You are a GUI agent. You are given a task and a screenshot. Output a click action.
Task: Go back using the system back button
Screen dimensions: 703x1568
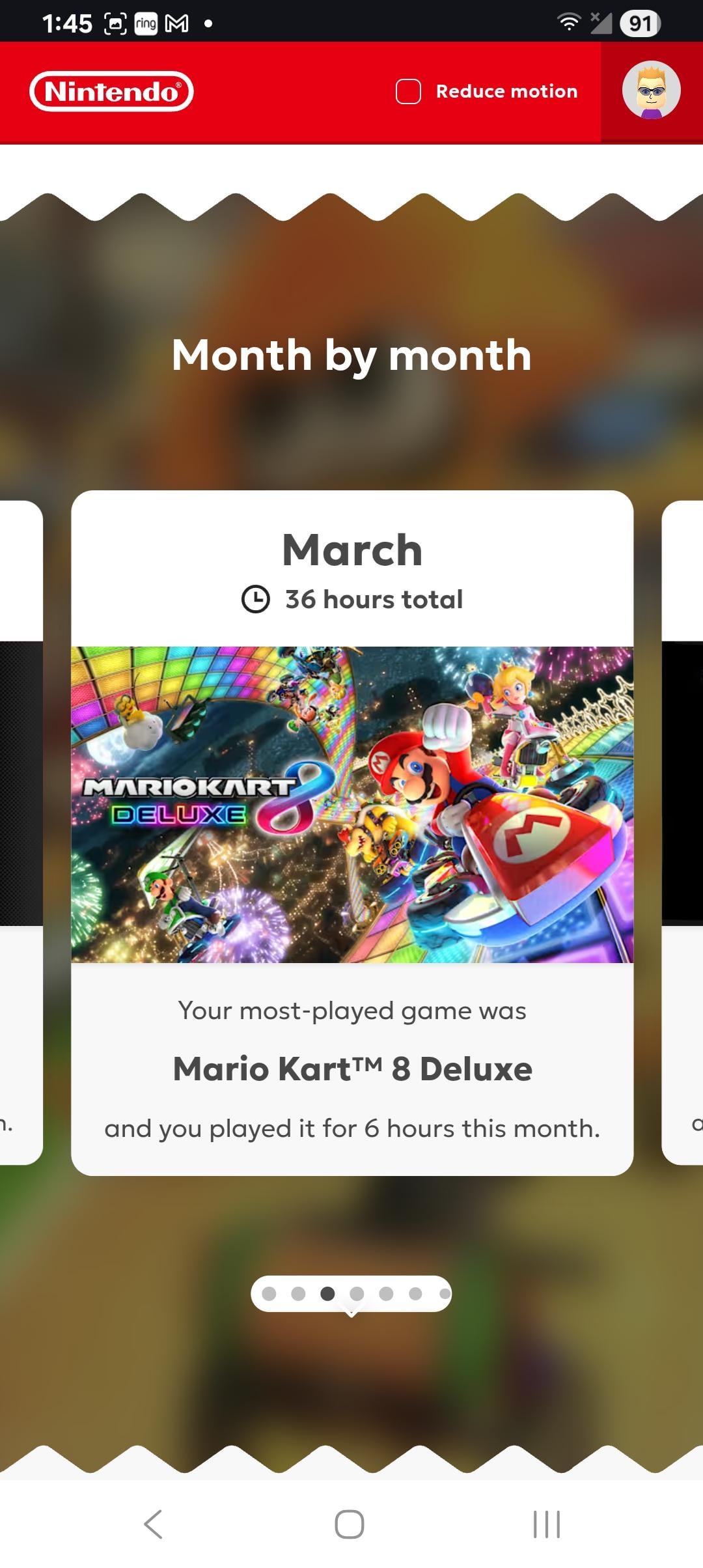pos(154,1524)
